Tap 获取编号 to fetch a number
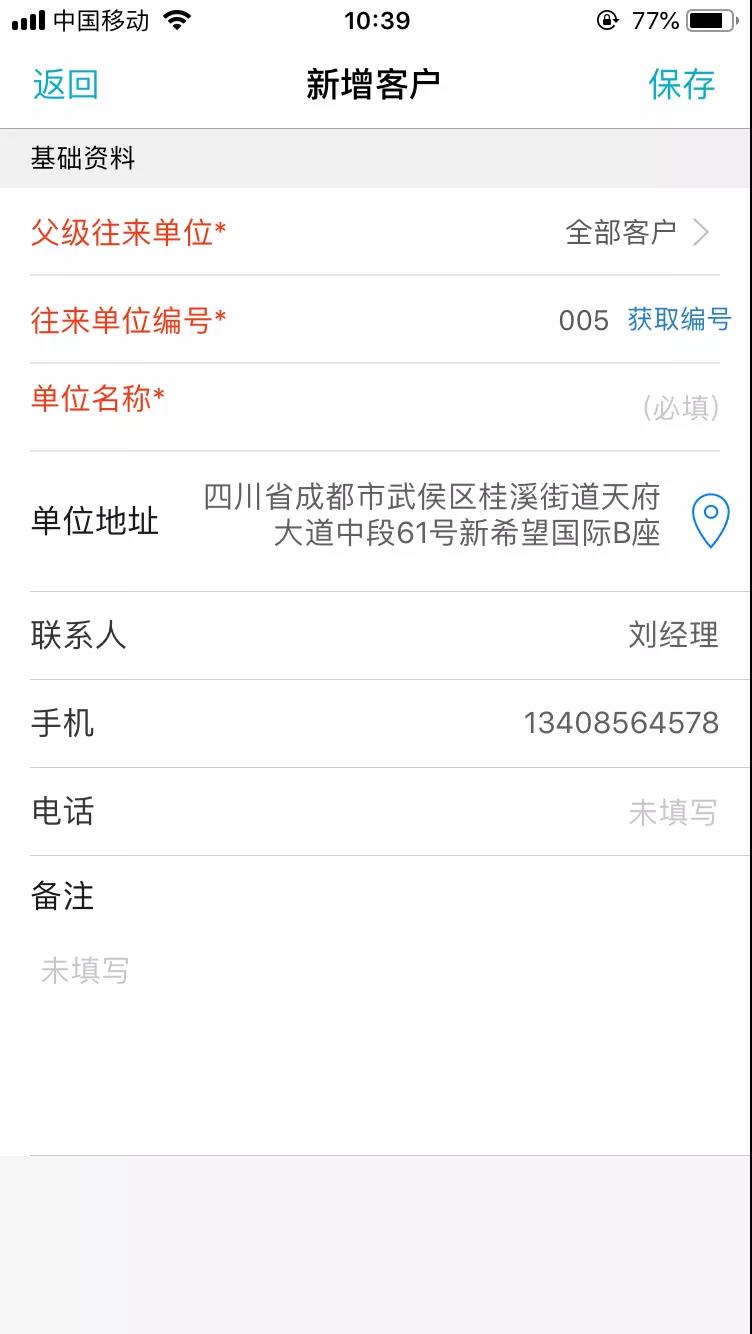This screenshot has height=1334, width=752. [679, 320]
